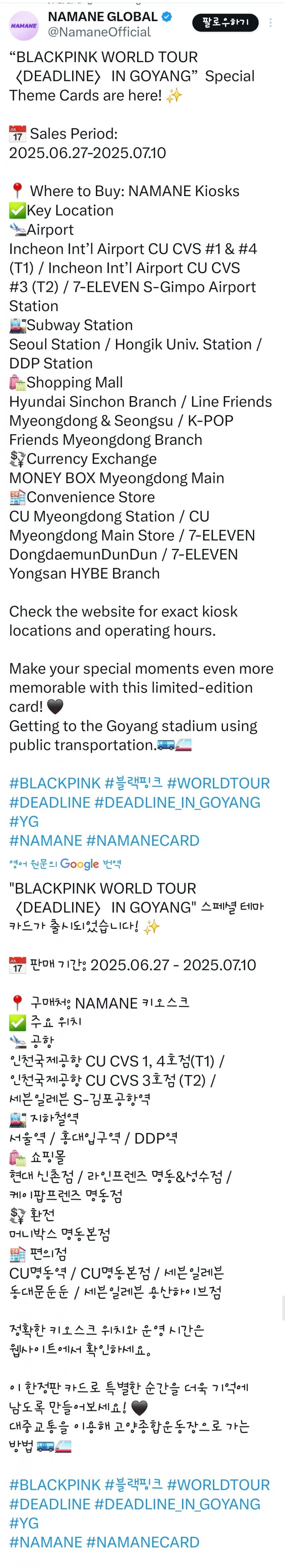Open #DEADLINE_IN_GOYANG hashtag in the original English post
The height and width of the screenshot is (1568, 285).
click(x=177, y=802)
